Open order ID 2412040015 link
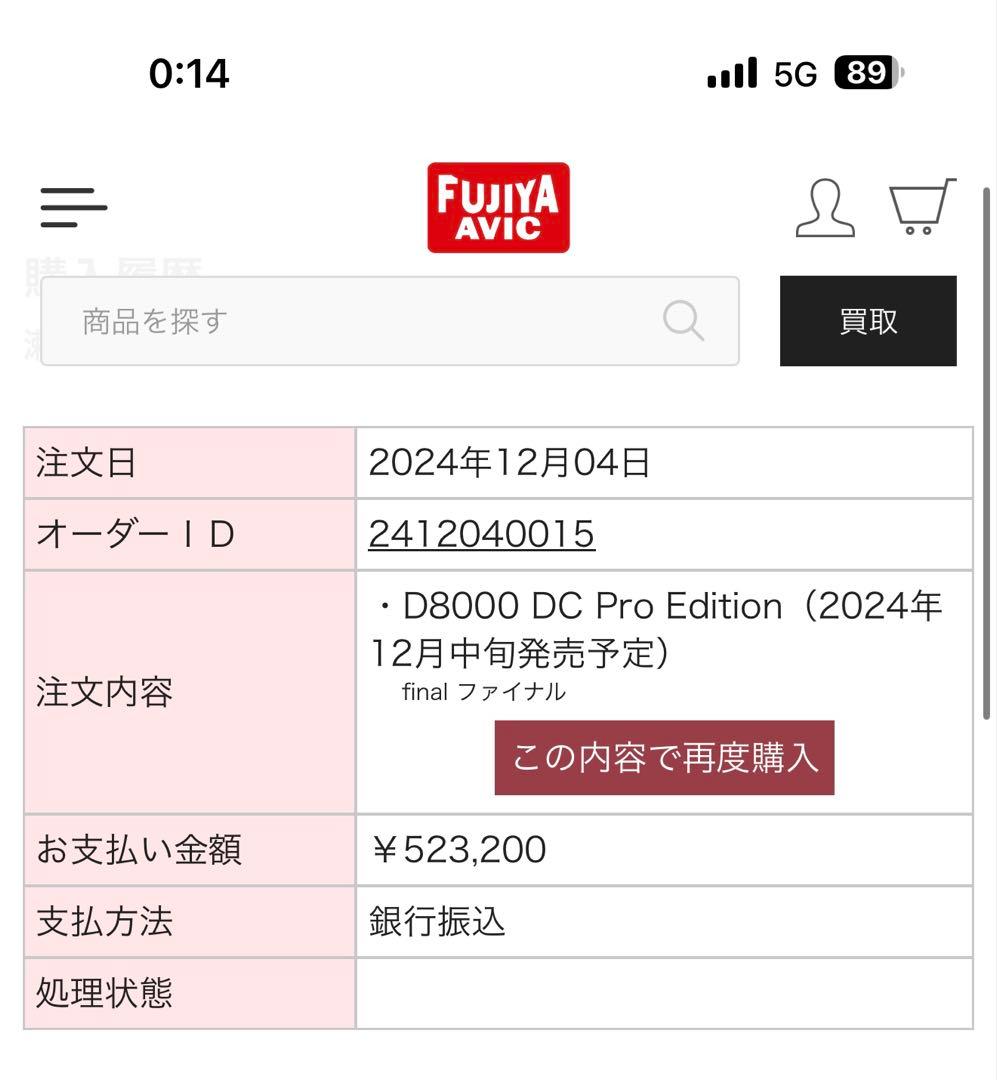 pyautogui.click(x=481, y=534)
